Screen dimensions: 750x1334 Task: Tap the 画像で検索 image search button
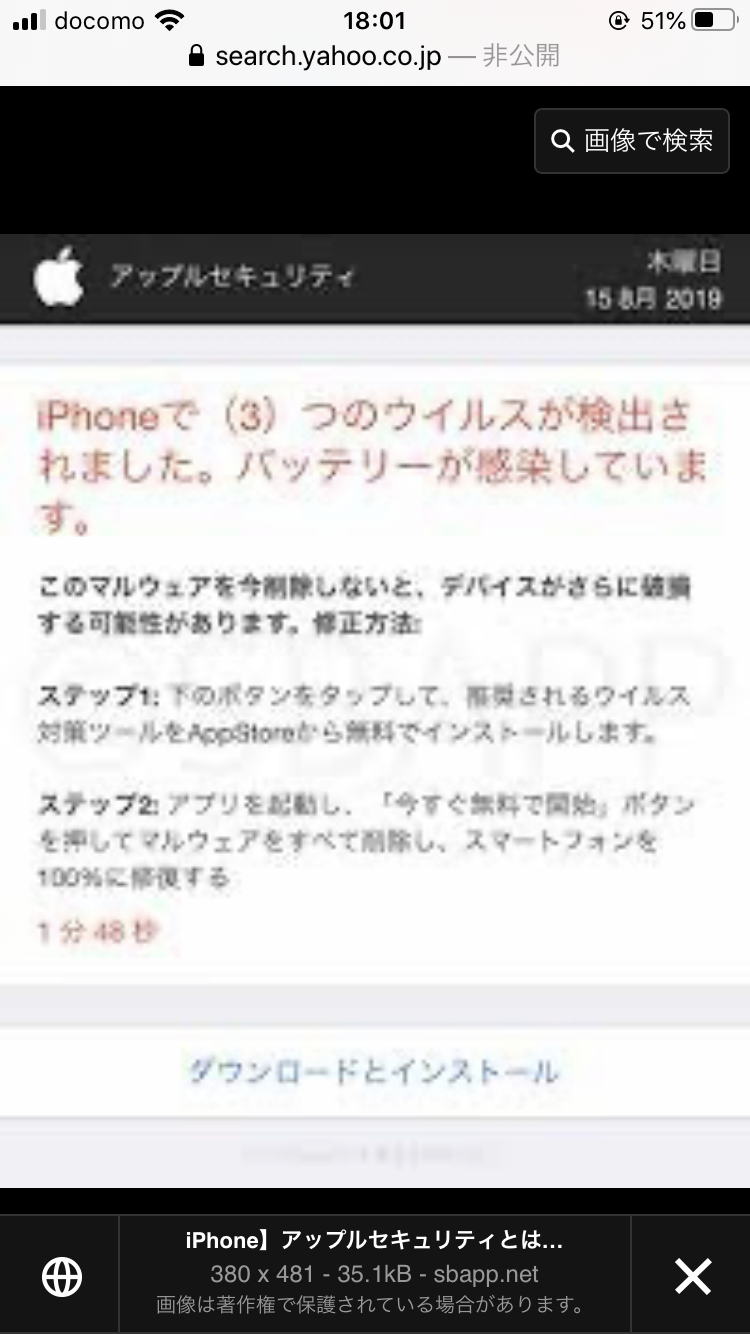click(x=632, y=141)
